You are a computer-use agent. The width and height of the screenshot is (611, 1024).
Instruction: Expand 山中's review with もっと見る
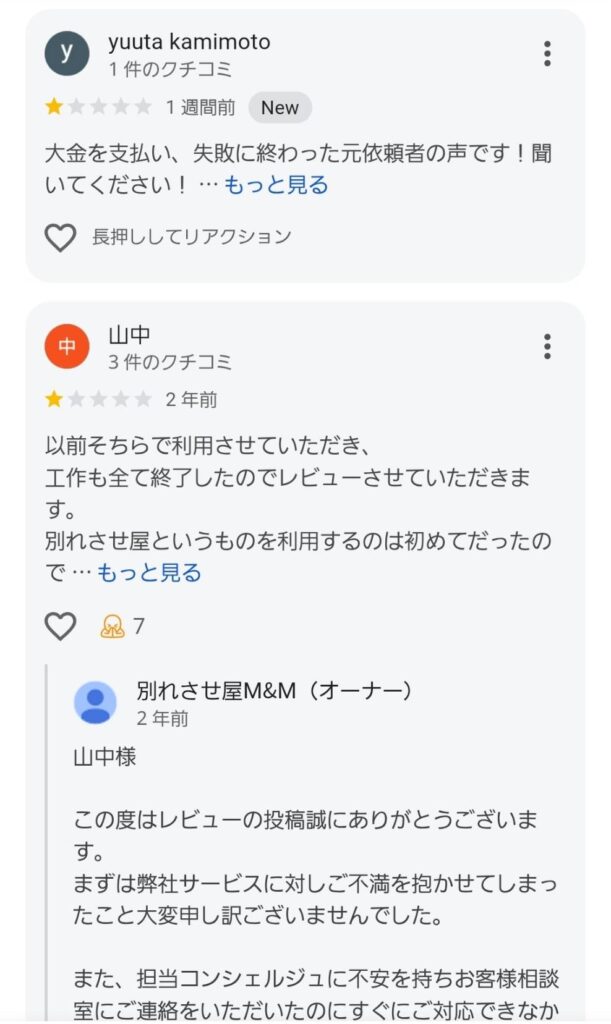click(x=149, y=573)
